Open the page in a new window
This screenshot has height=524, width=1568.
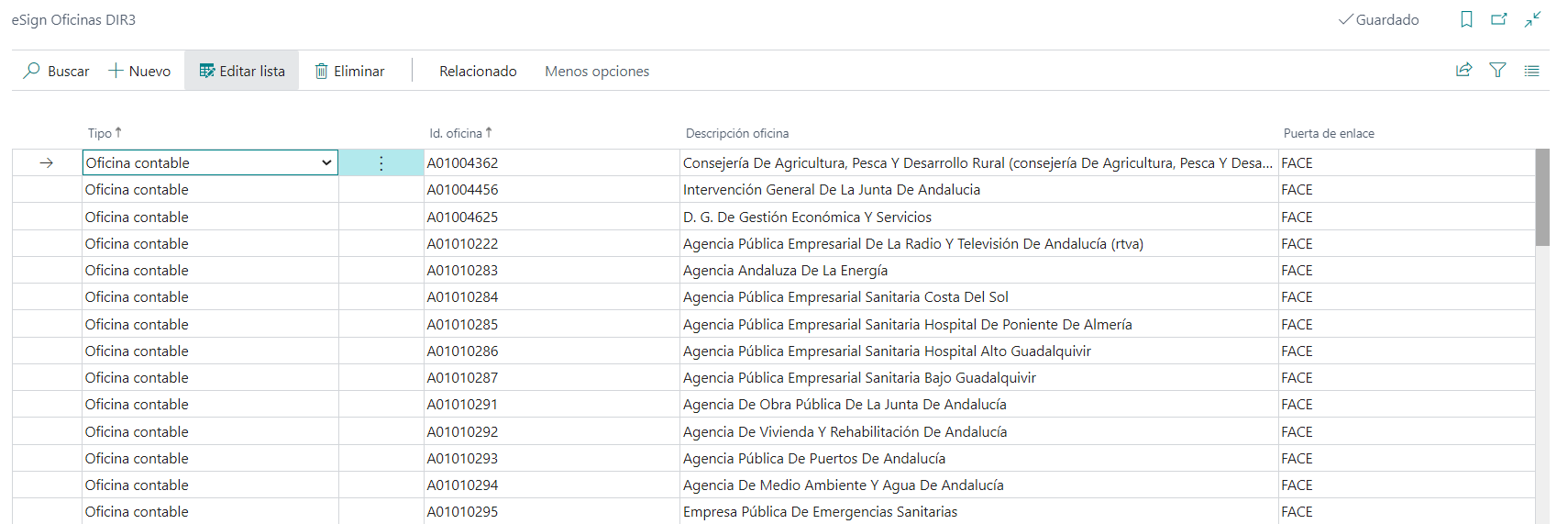[1499, 19]
